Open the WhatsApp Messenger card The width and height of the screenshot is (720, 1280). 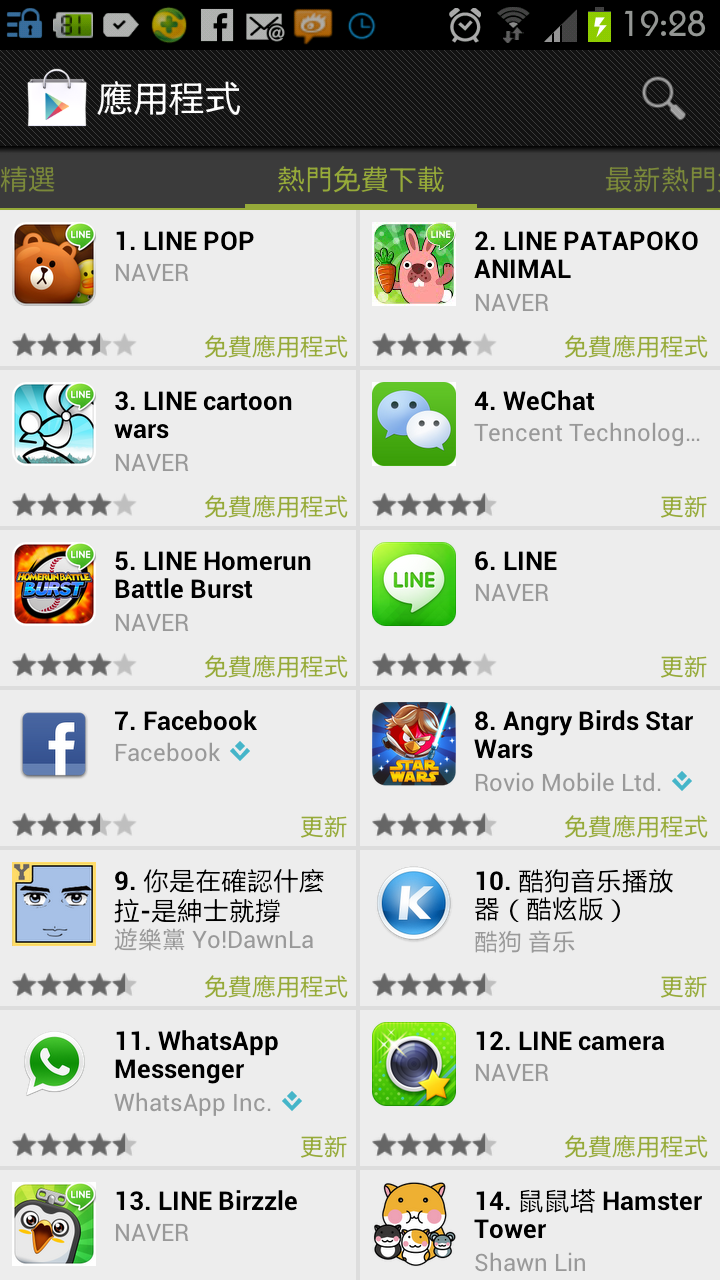(178, 1088)
